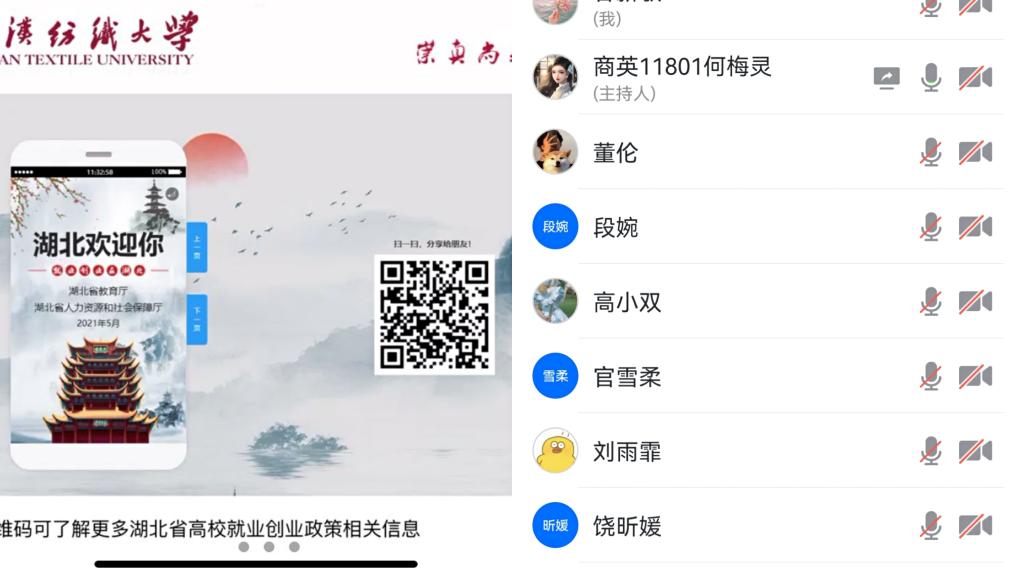Tap the page indicator dots below the shared screen
The height and width of the screenshot is (576, 1024).
click(268, 547)
